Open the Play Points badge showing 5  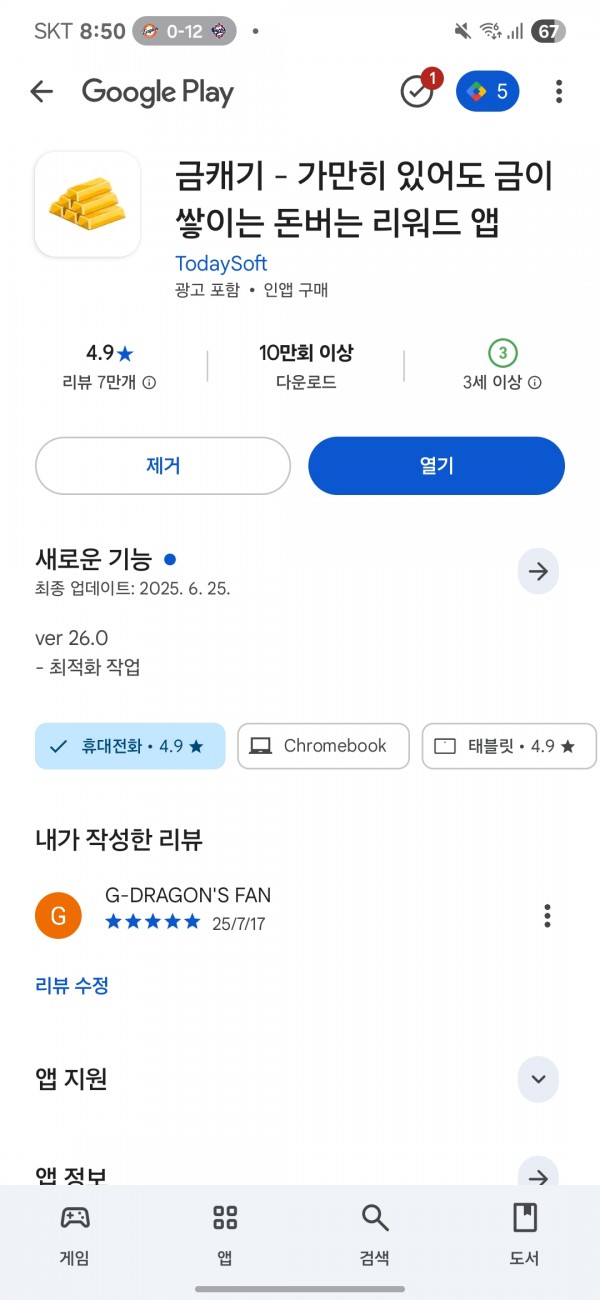tap(488, 92)
